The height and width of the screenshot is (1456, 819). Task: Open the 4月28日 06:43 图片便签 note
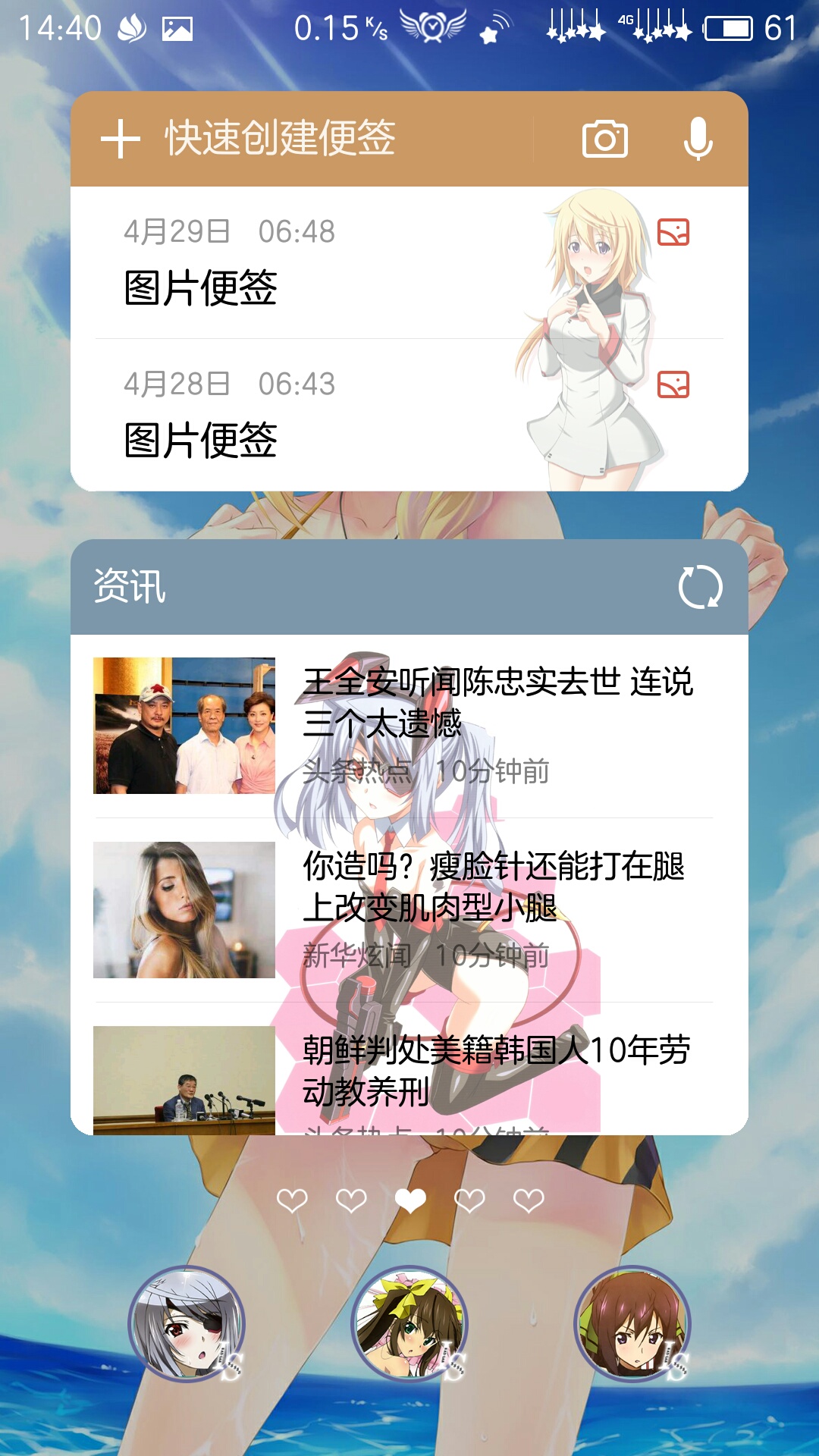pos(409,415)
